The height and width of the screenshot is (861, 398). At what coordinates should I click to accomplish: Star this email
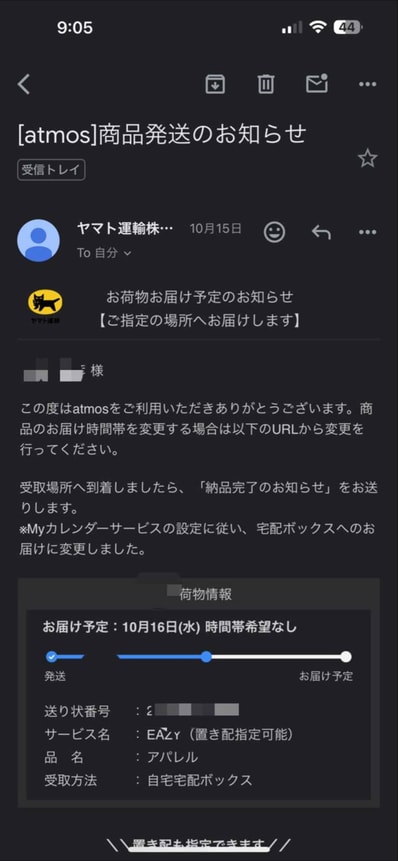(x=367, y=159)
